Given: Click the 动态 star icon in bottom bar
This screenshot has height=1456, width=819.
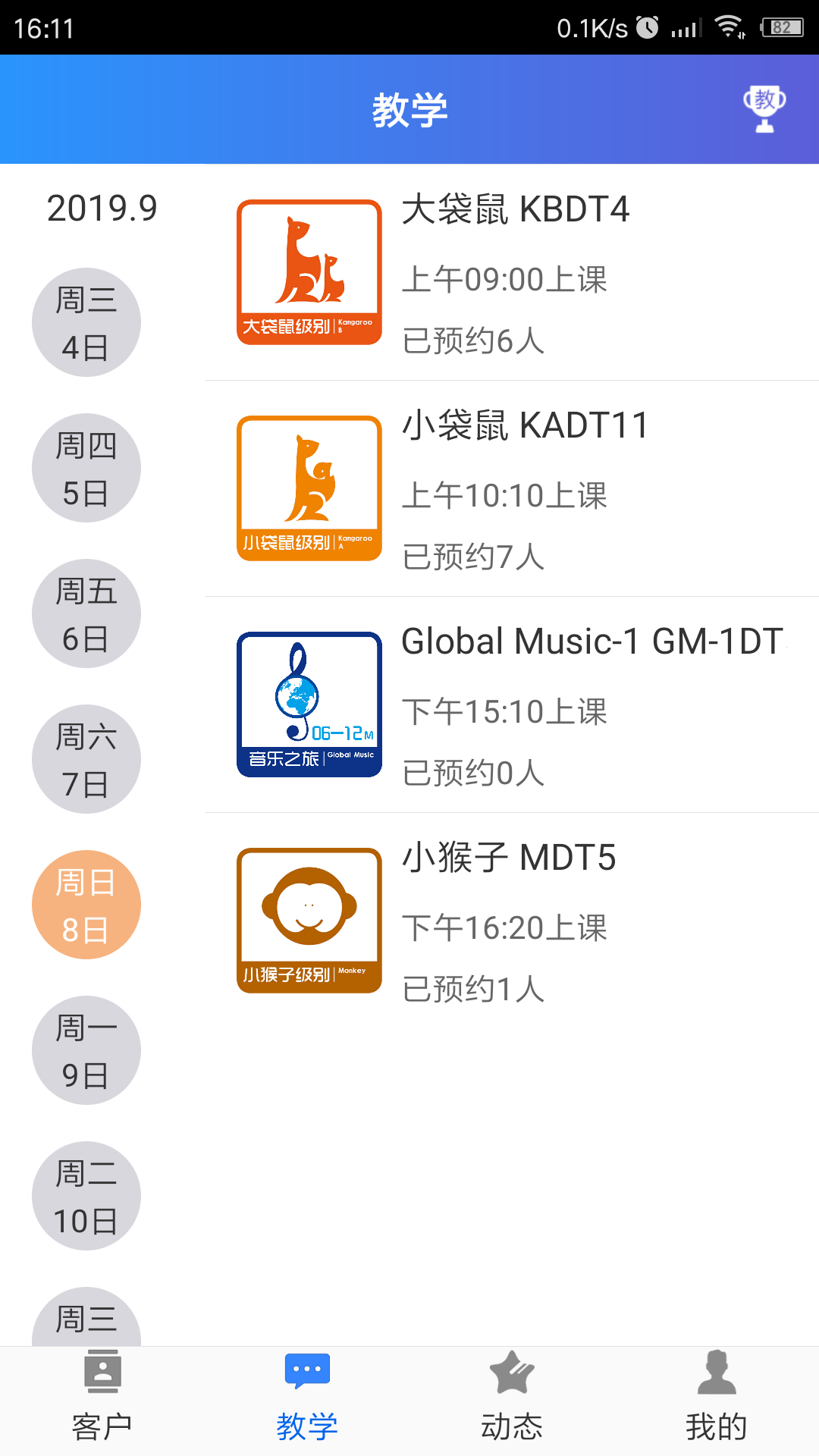Looking at the screenshot, I should [512, 1373].
